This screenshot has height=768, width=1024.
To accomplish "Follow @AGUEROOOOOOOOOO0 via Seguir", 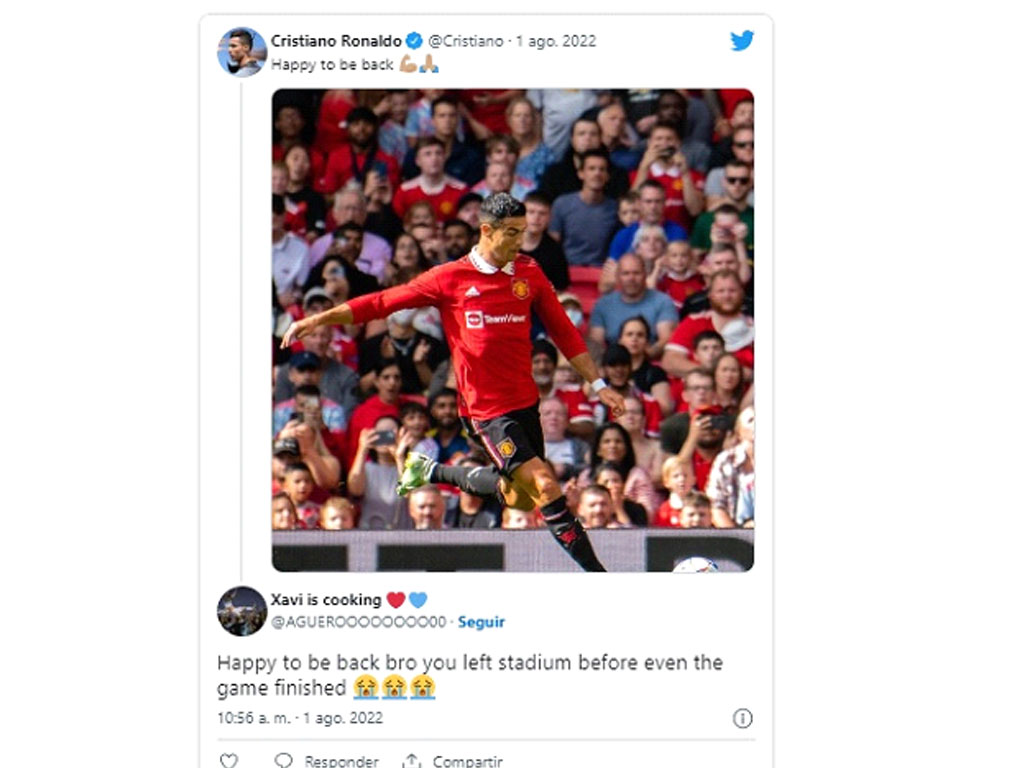I will pyautogui.click(x=481, y=622).
